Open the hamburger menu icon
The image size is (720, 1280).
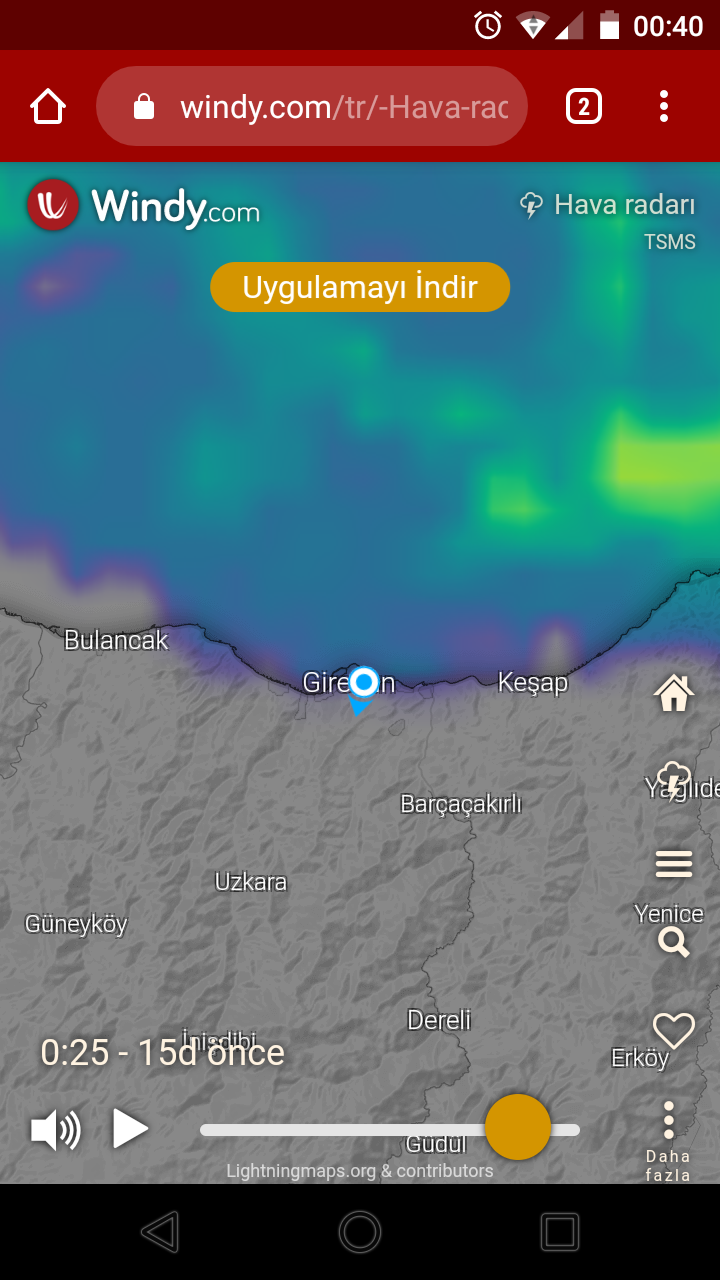(x=674, y=864)
